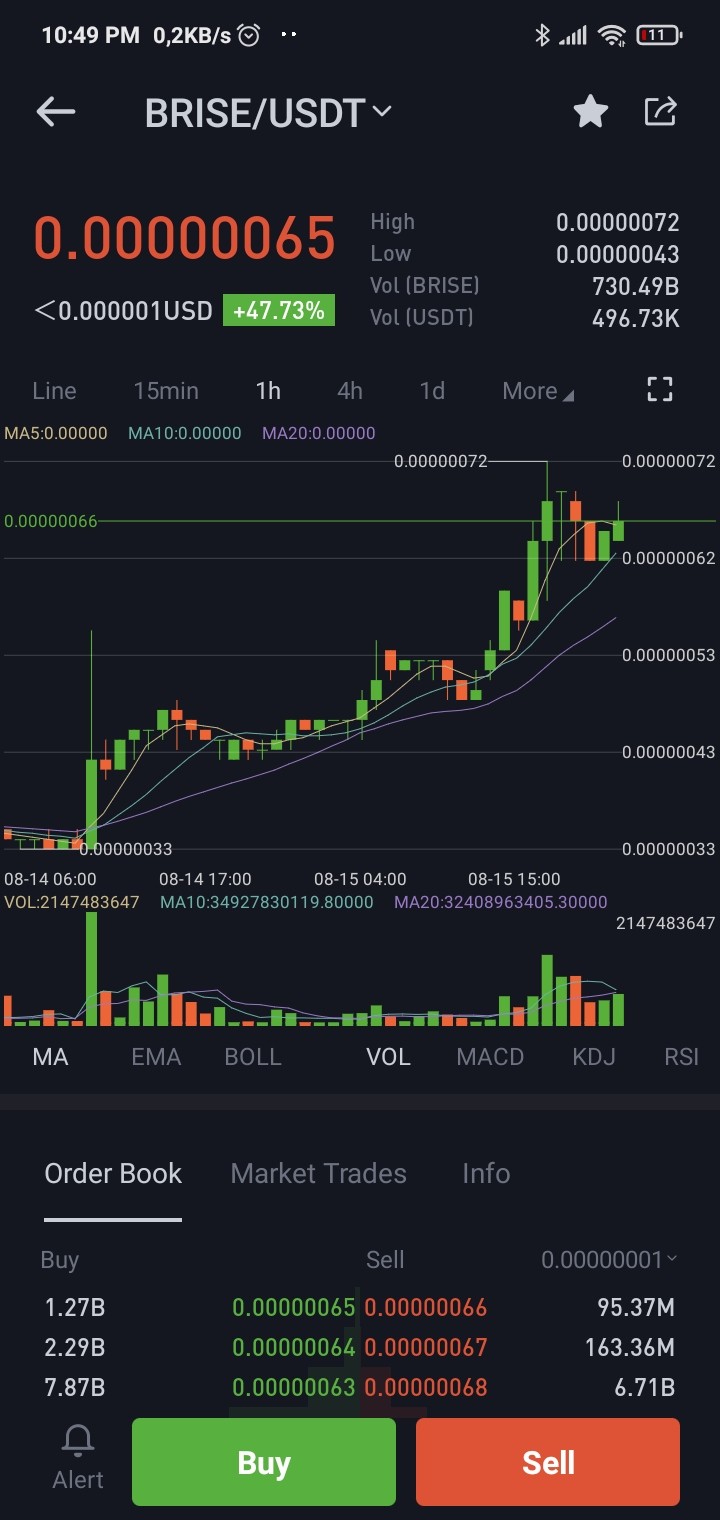This screenshot has height=1520, width=720.
Task: Select the 15min interval
Action: pyautogui.click(x=166, y=391)
